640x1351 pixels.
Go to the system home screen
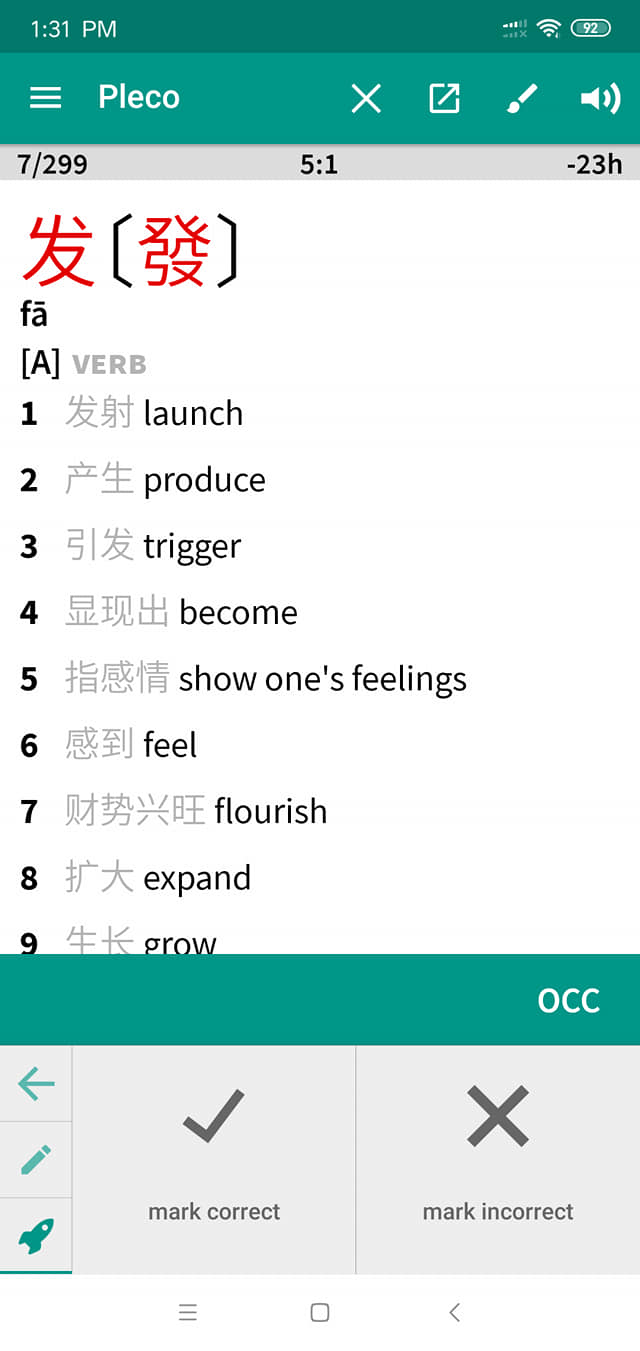tap(320, 1312)
